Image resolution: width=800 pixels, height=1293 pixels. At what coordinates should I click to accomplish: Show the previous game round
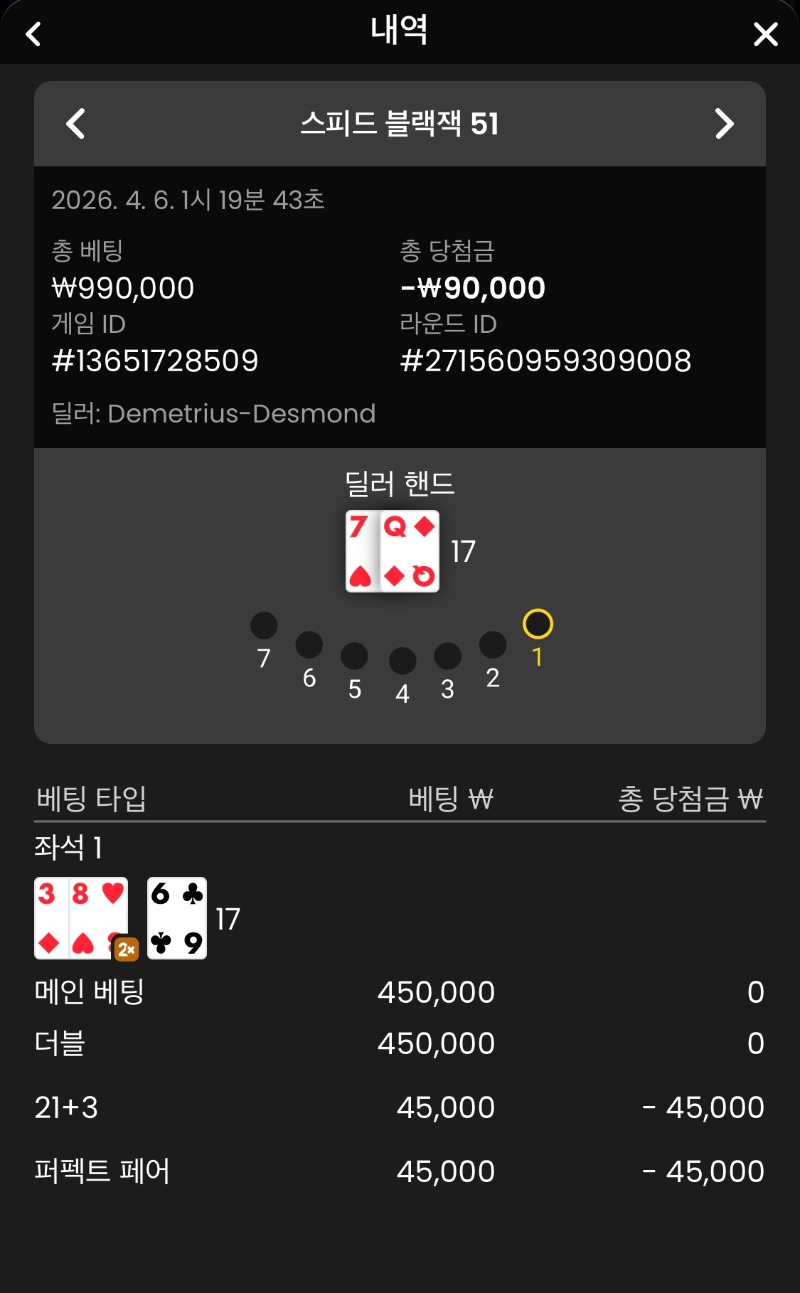76,124
